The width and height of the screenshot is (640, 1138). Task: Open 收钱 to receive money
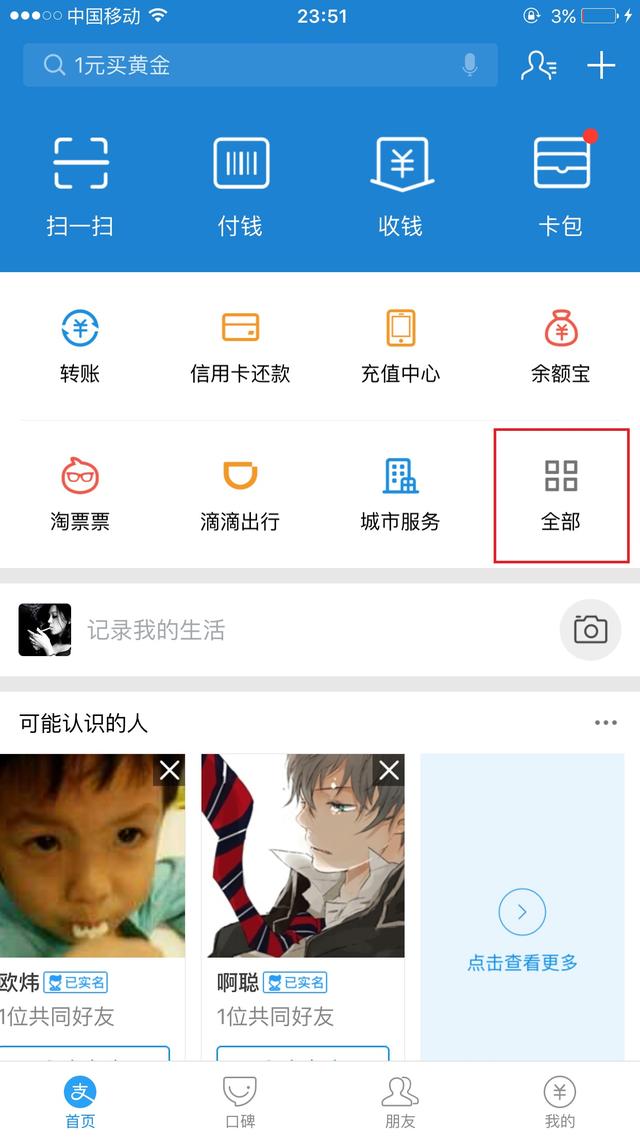click(x=400, y=185)
